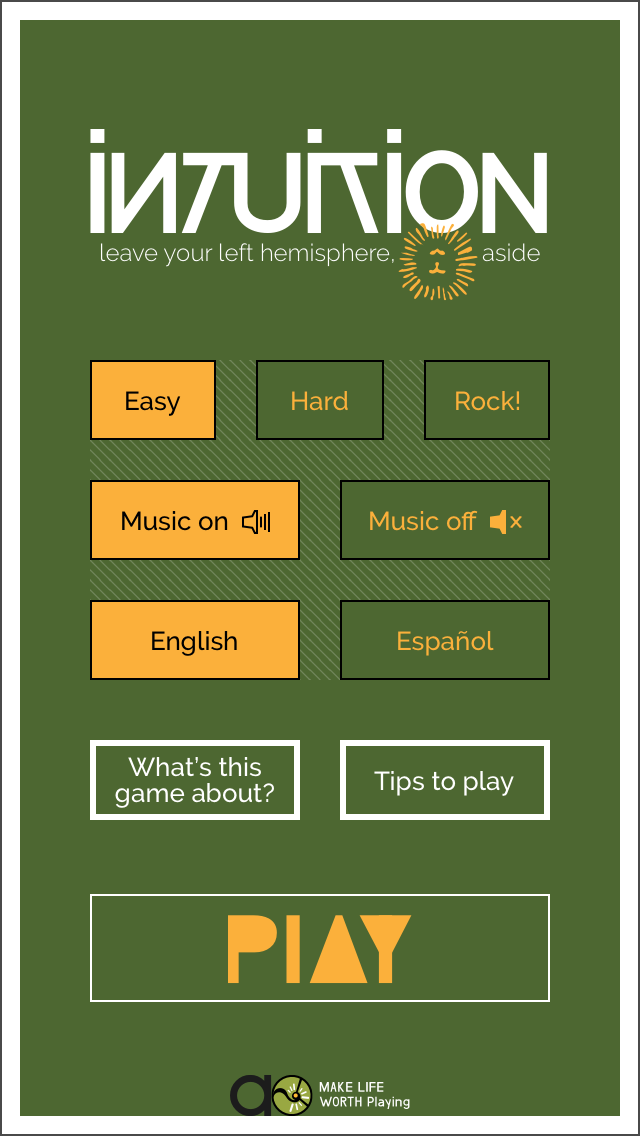The height and width of the screenshot is (1136, 640).
Task: View the Tips to play
Action: pyautogui.click(x=445, y=780)
